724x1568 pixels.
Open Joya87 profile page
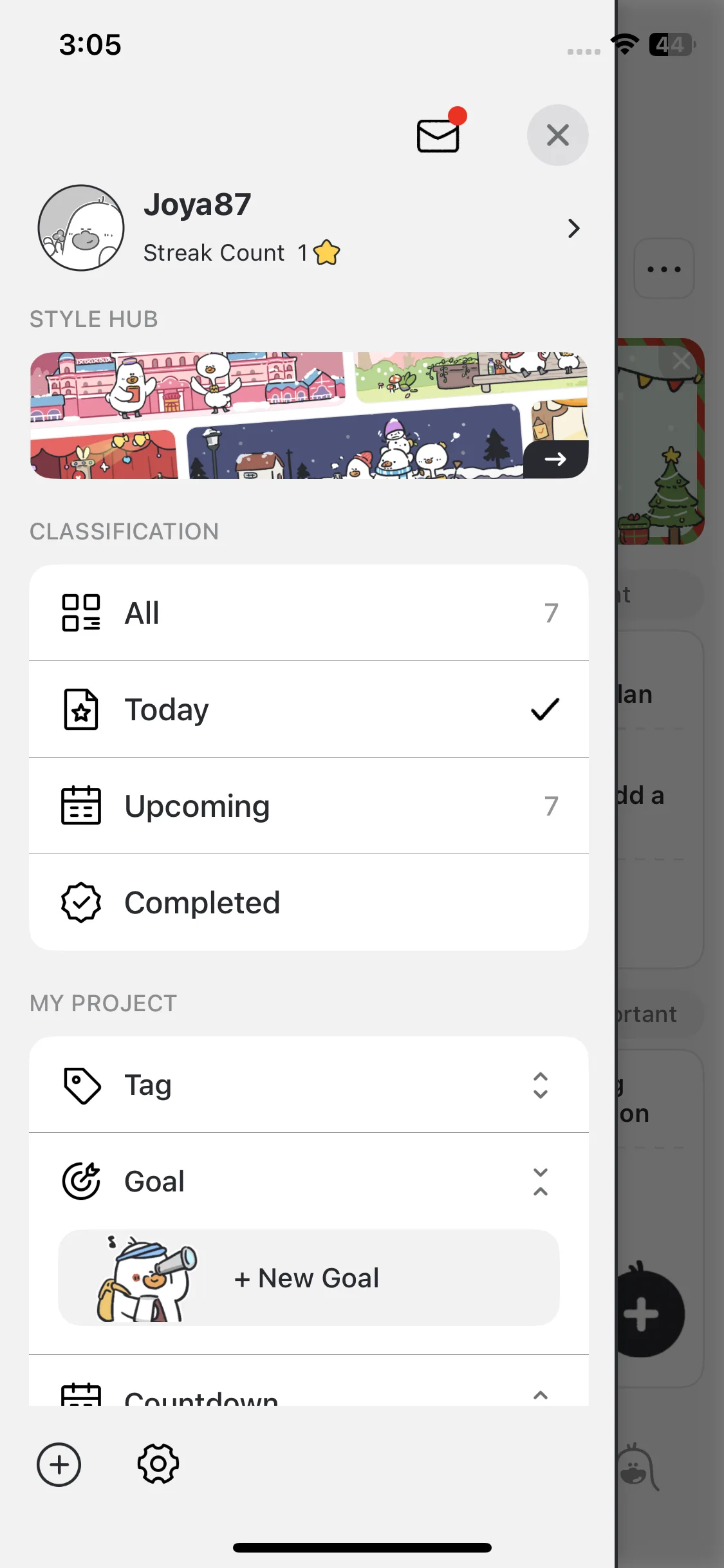pos(309,229)
